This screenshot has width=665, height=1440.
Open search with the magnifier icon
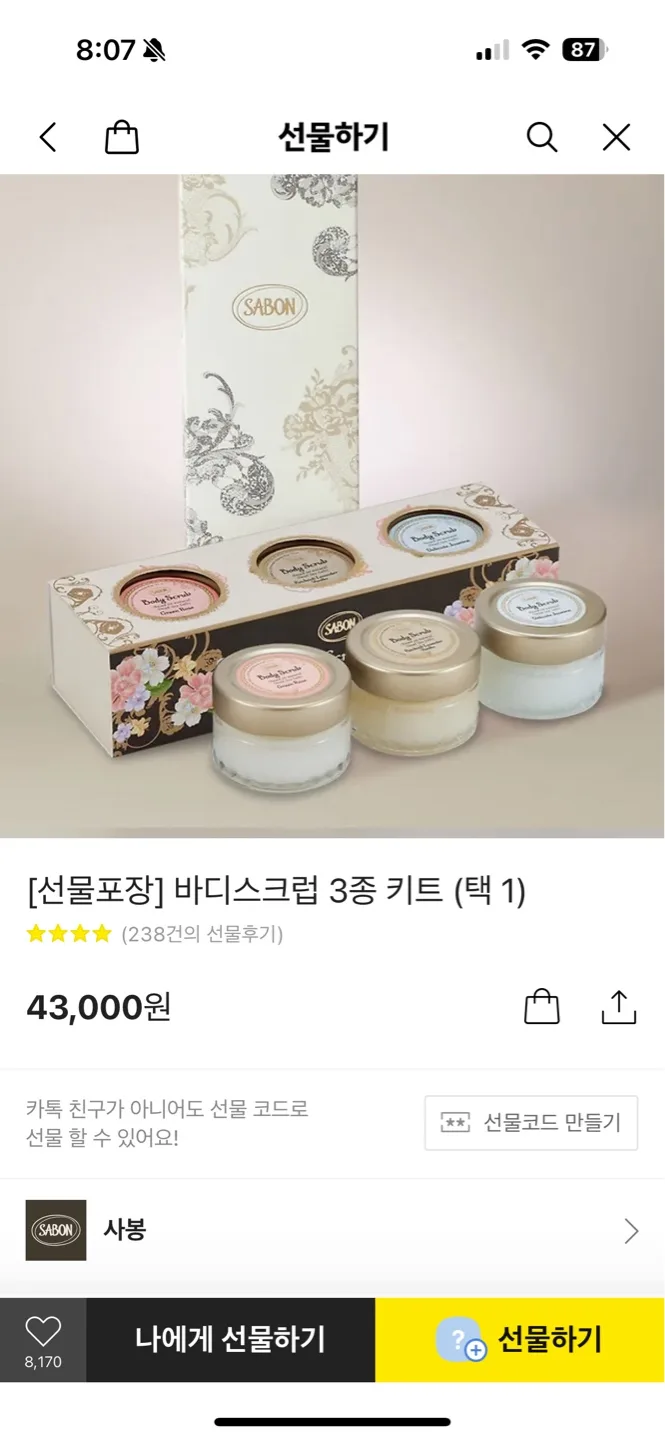coord(541,137)
